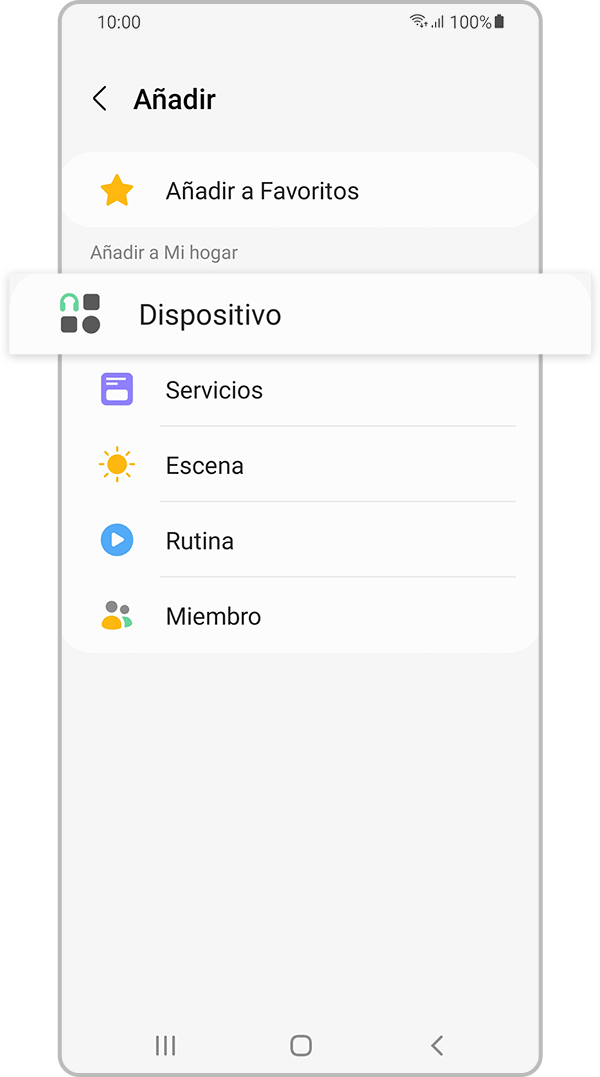Go back from the Añadir screen
600x1077 pixels.
coord(100,99)
